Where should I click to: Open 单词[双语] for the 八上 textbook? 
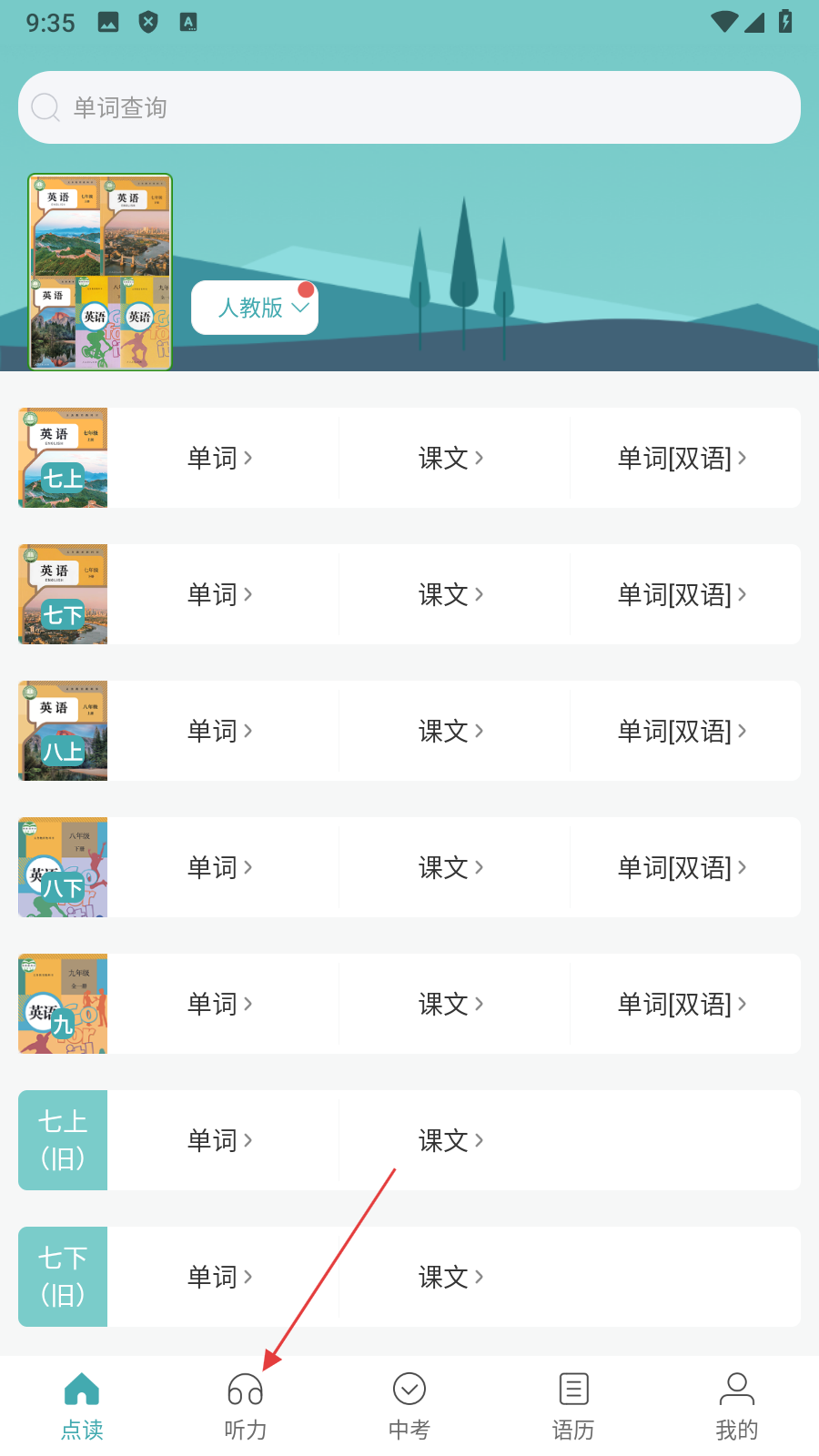coord(682,731)
